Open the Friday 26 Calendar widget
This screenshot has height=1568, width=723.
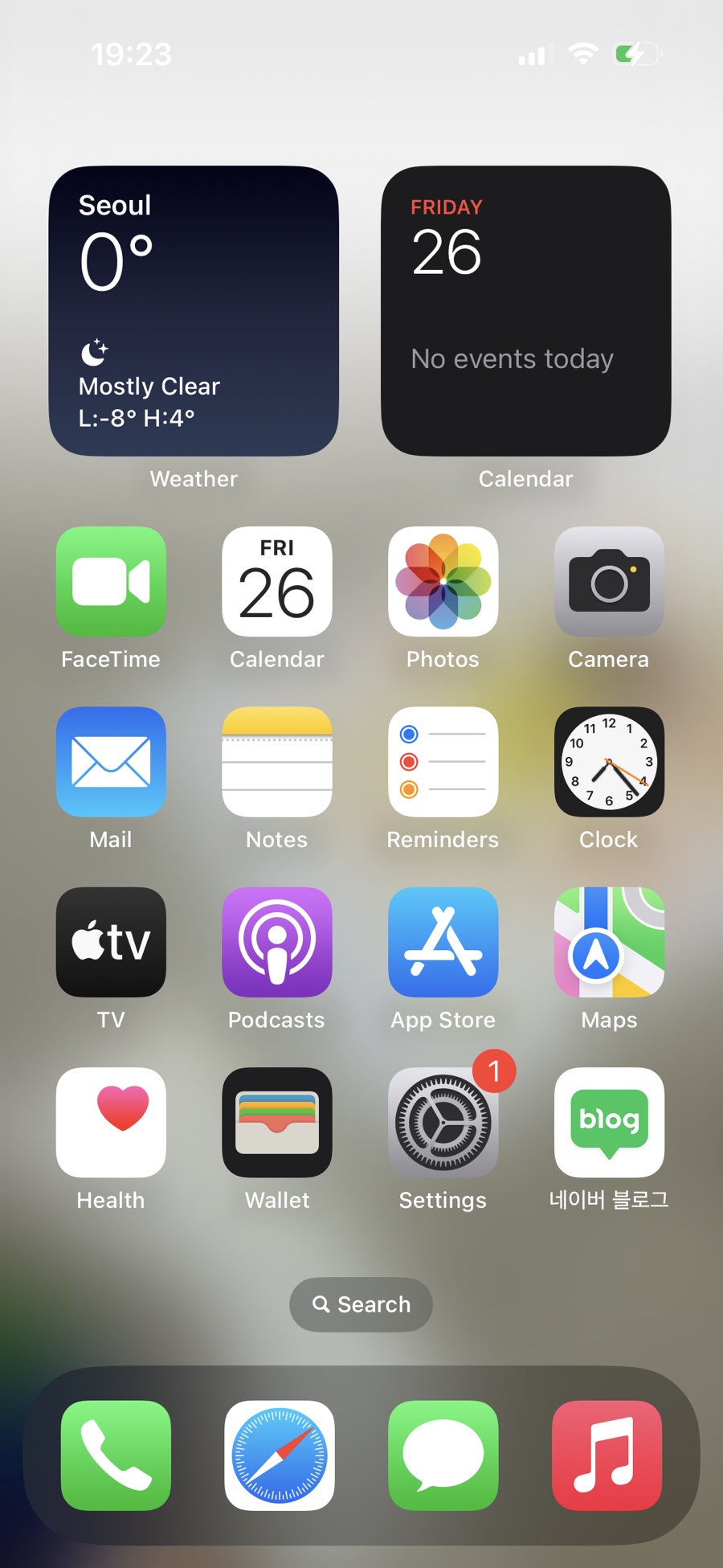(x=525, y=311)
